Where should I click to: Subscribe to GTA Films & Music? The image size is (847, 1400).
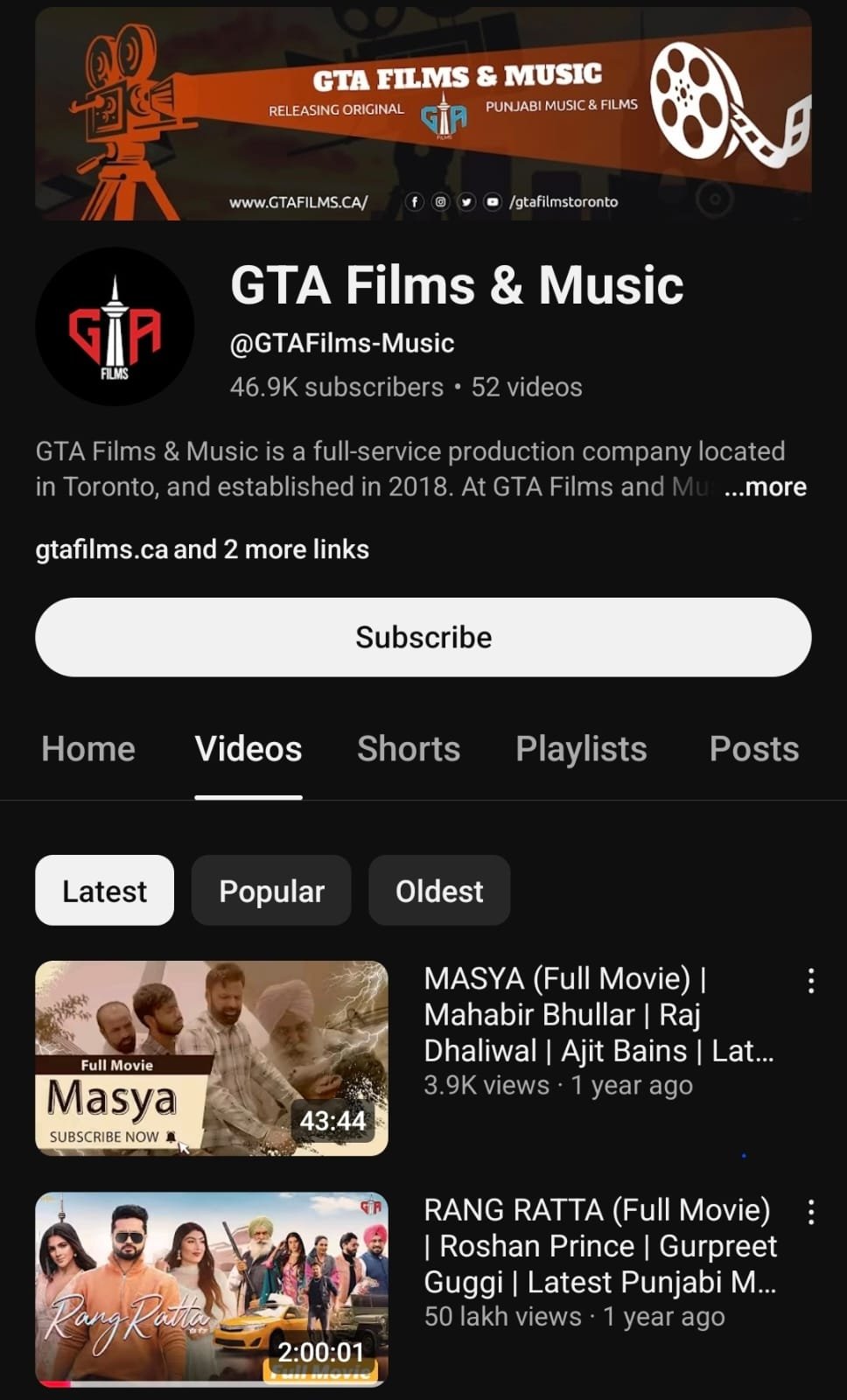423,637
